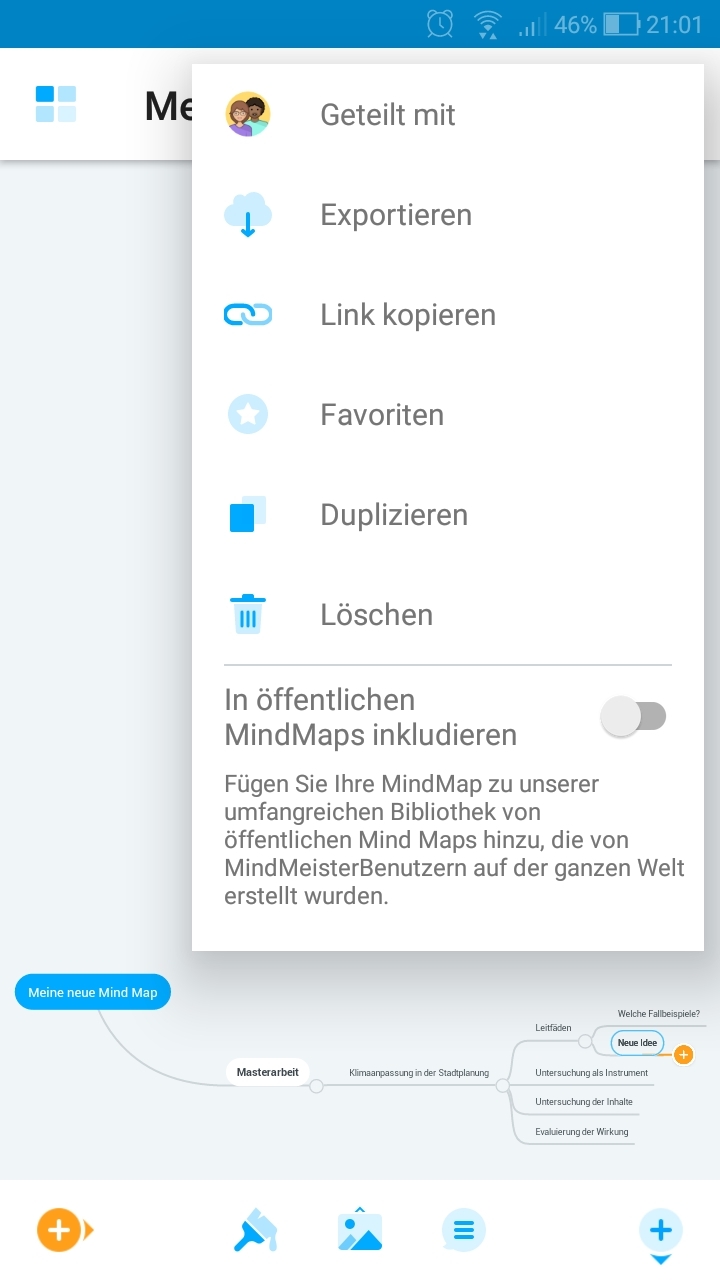Add the map to Favoriten

(381, 415)
